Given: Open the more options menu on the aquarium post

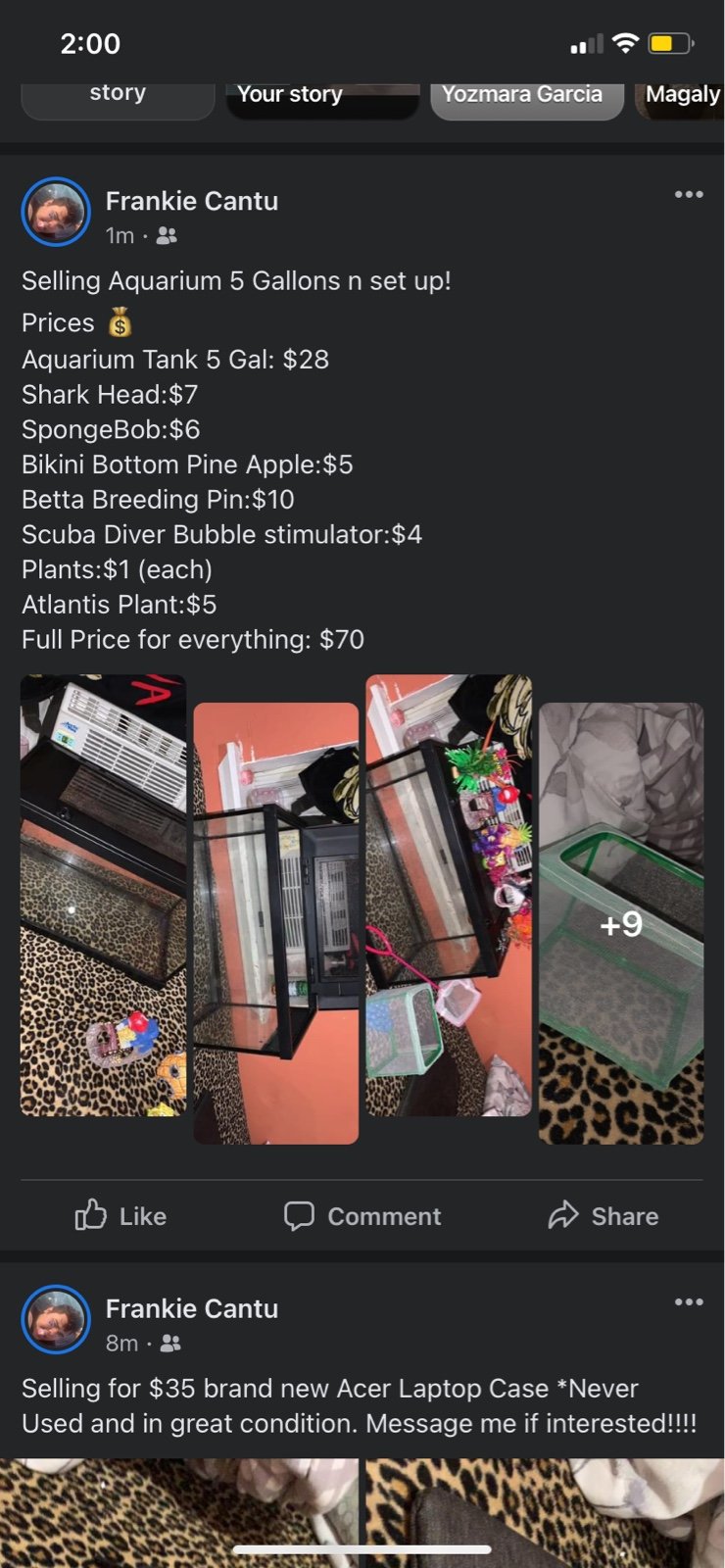Looking at the screenshot, I should coord(689,194).
